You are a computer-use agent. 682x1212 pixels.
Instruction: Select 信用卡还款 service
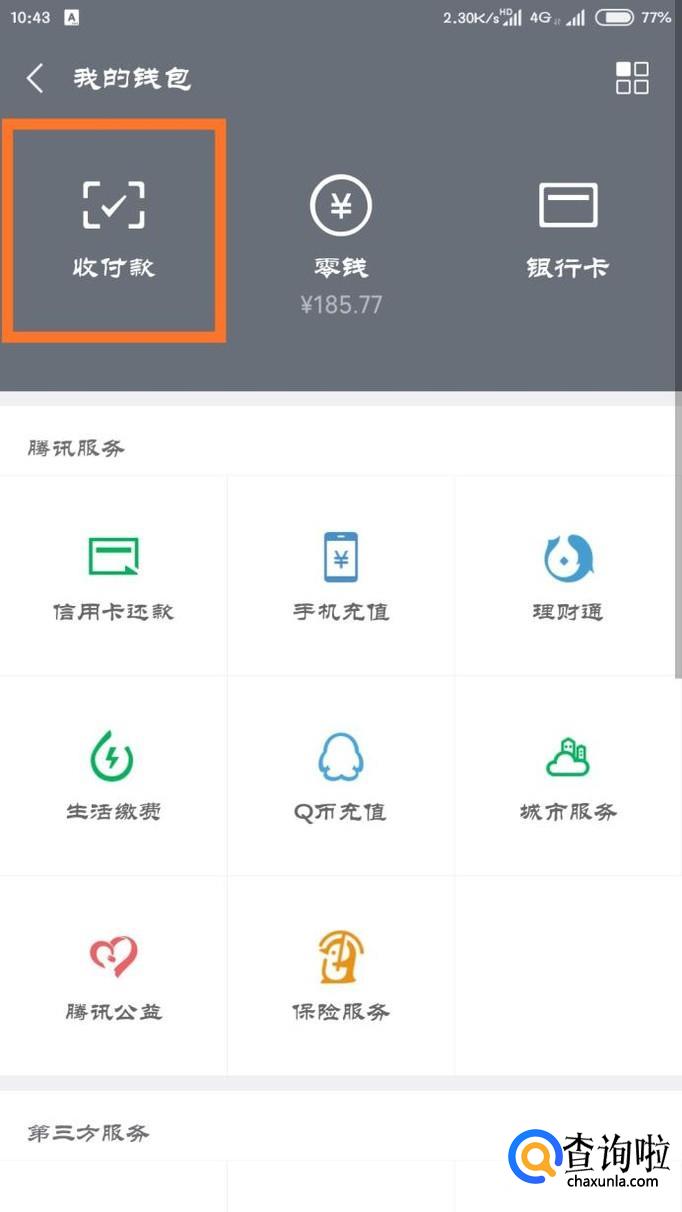[x=114, y=576]
